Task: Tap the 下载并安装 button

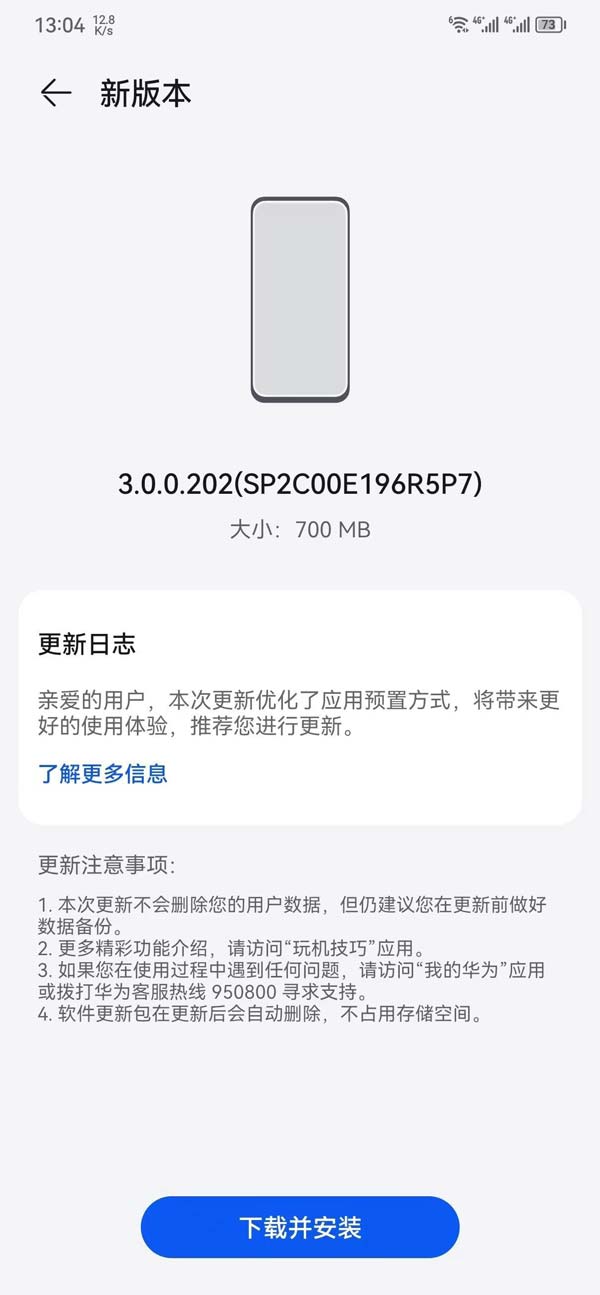Action: tap(300, 1227)
